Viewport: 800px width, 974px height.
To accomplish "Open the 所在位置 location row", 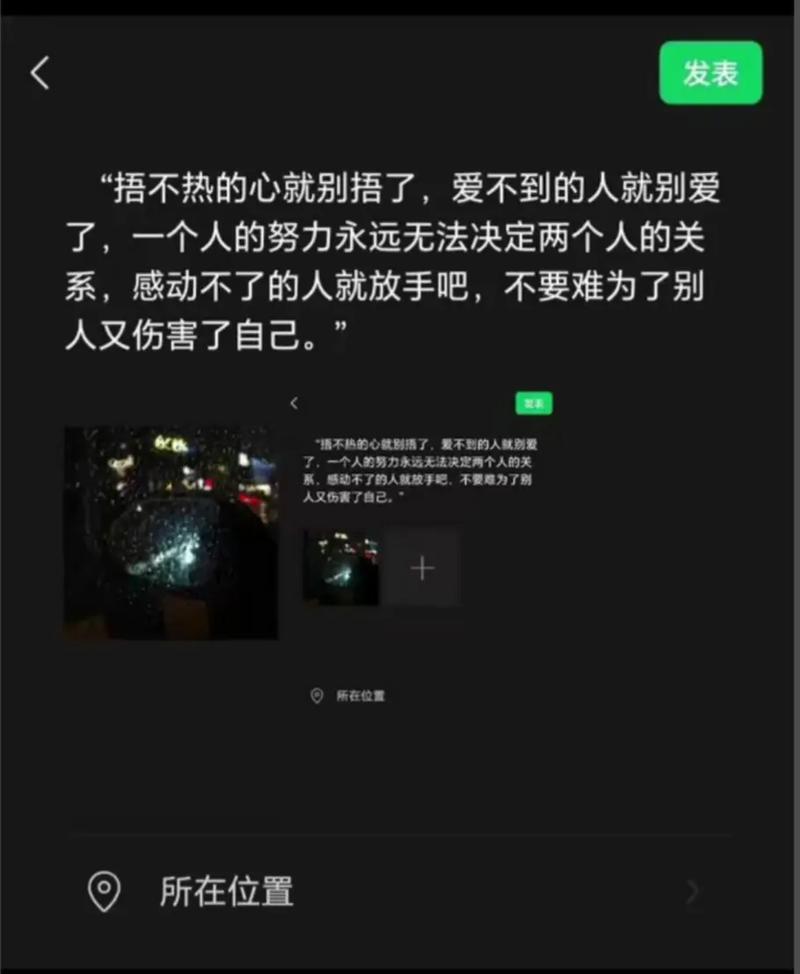I will pyautogui.click(x=400, y=891).
